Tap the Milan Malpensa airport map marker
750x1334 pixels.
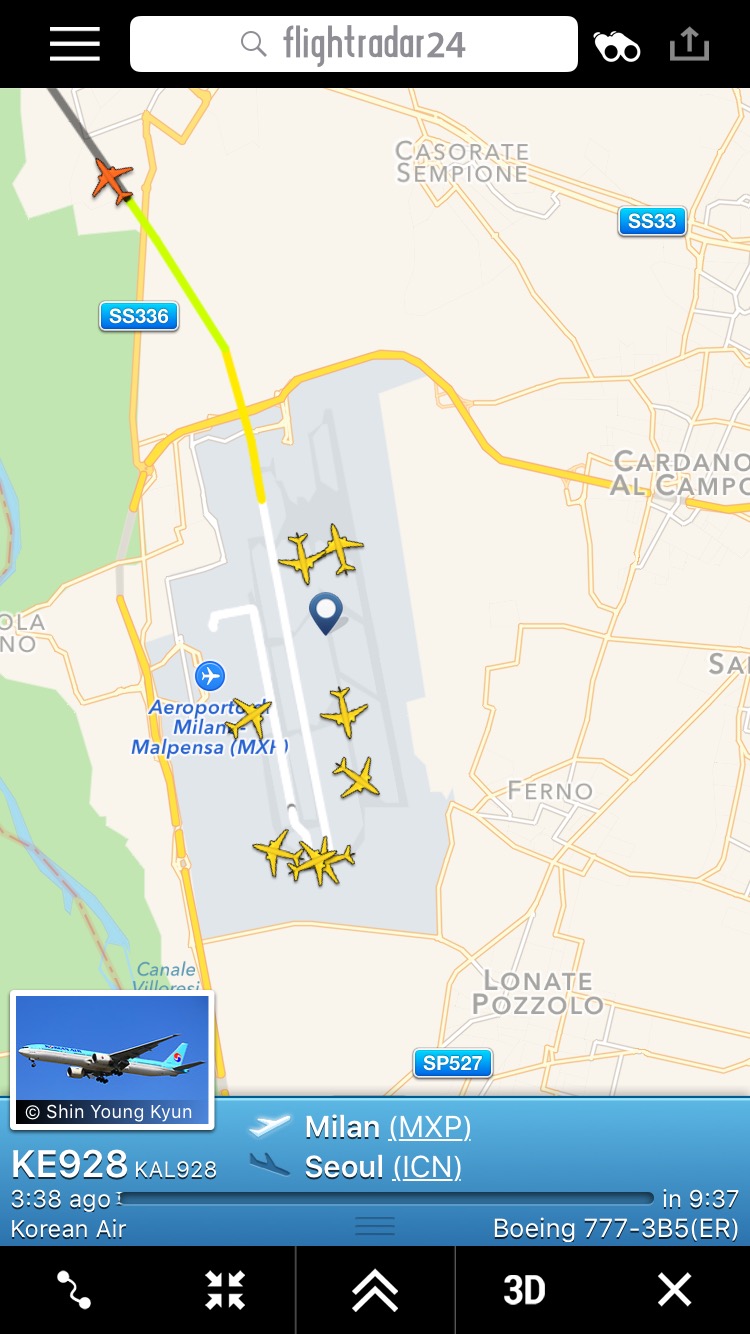pos(210,676)
